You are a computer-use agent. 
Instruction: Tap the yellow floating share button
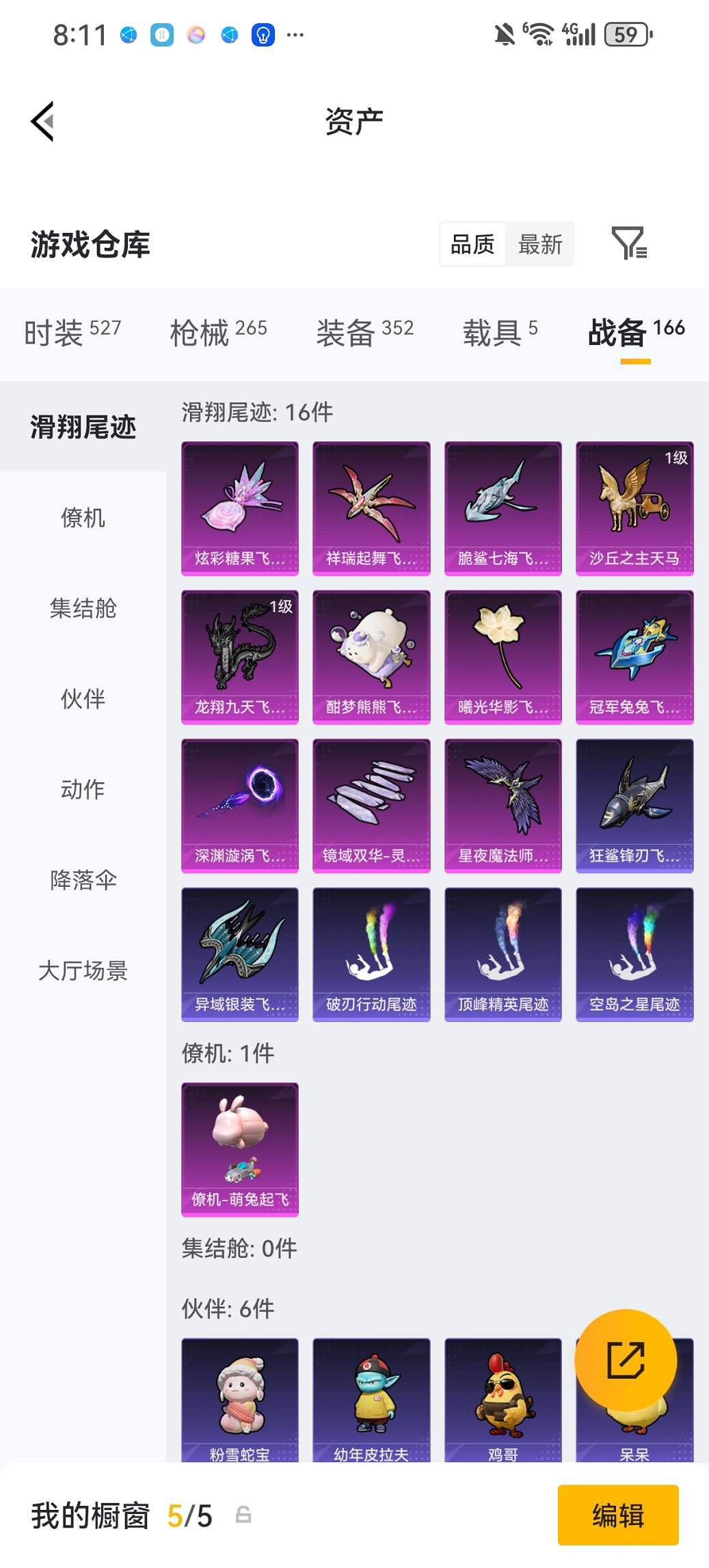(x=625, y=1360)
